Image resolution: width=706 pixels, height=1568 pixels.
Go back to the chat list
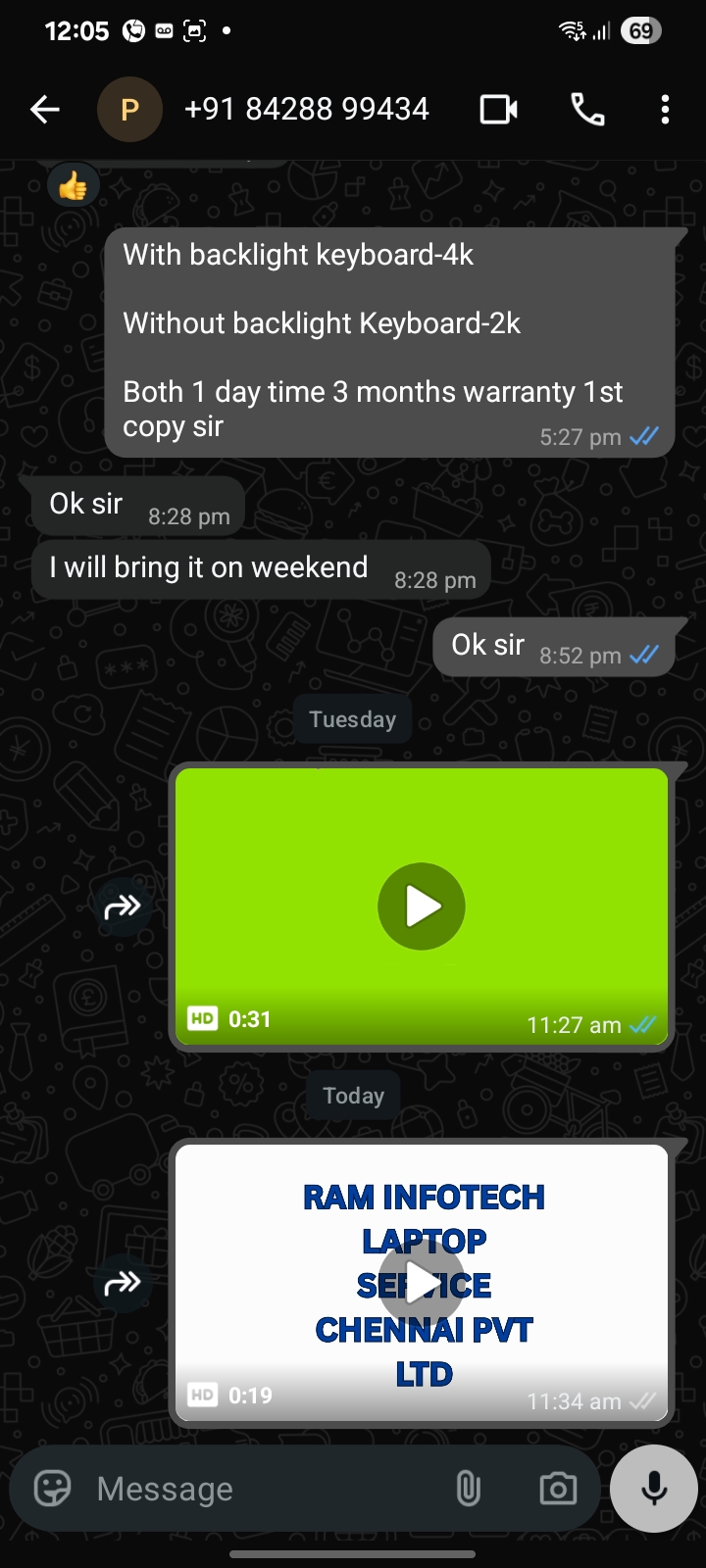pyautogui.click(x=45, y=110)
